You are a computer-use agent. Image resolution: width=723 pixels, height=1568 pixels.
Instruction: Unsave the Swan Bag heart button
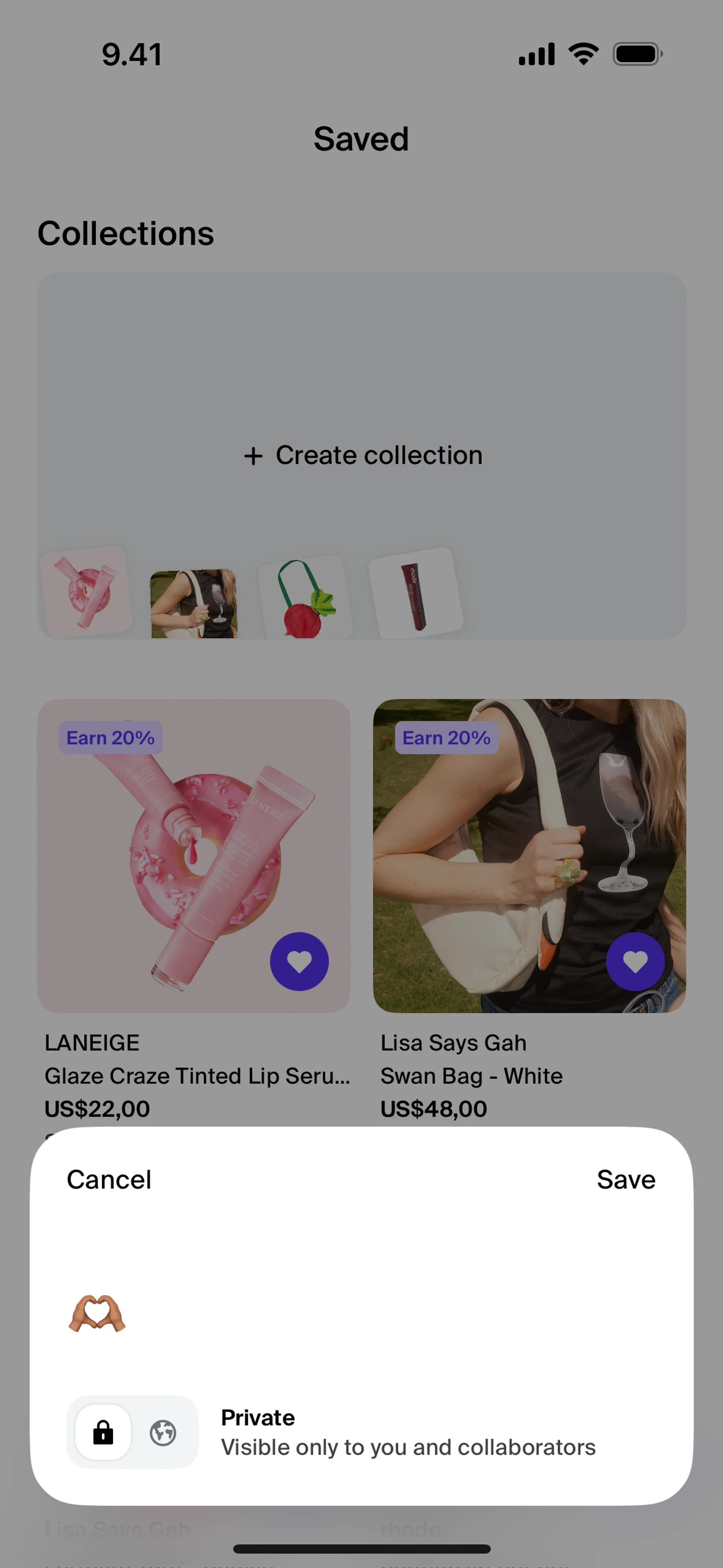pos(635,961)
